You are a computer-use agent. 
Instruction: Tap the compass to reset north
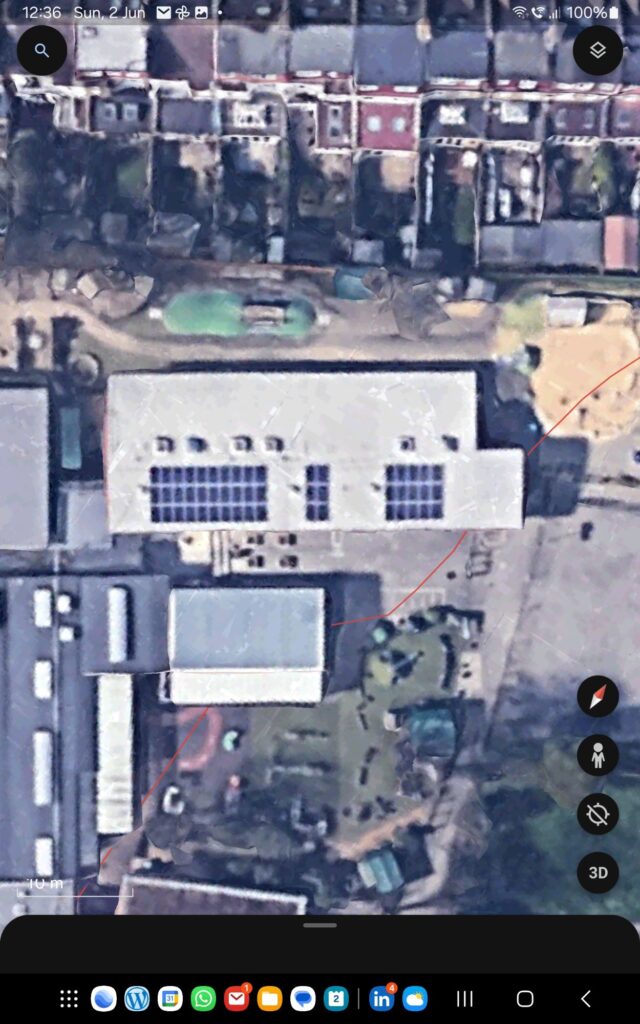click(597, 697)
